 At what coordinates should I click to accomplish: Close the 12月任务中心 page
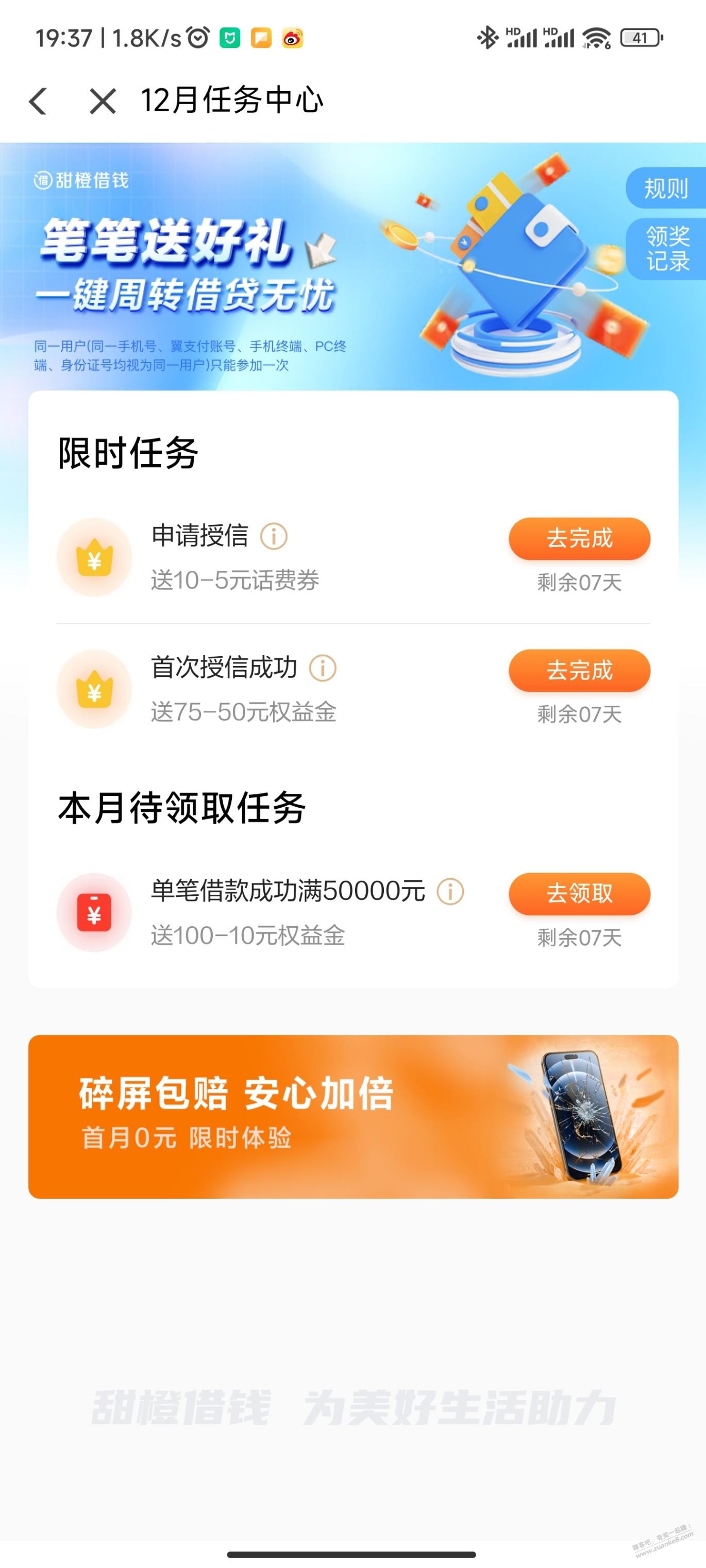coord(103,101)
